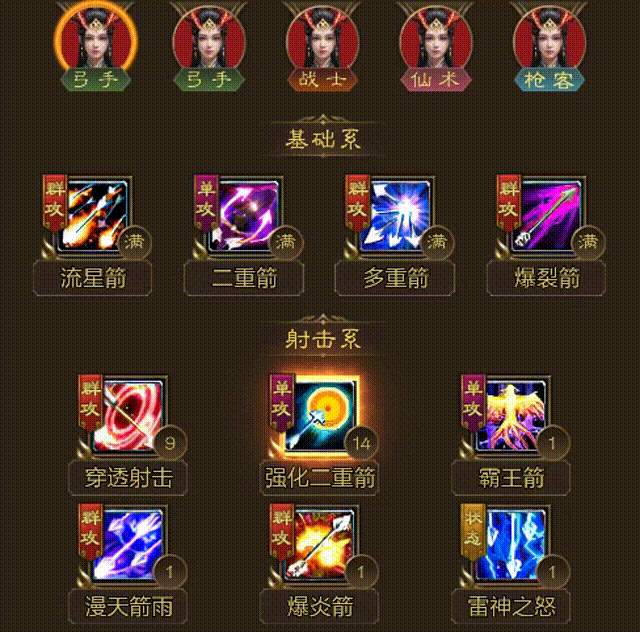
Task: Switch to the 战士 character tab
Action: click(322, 46)
